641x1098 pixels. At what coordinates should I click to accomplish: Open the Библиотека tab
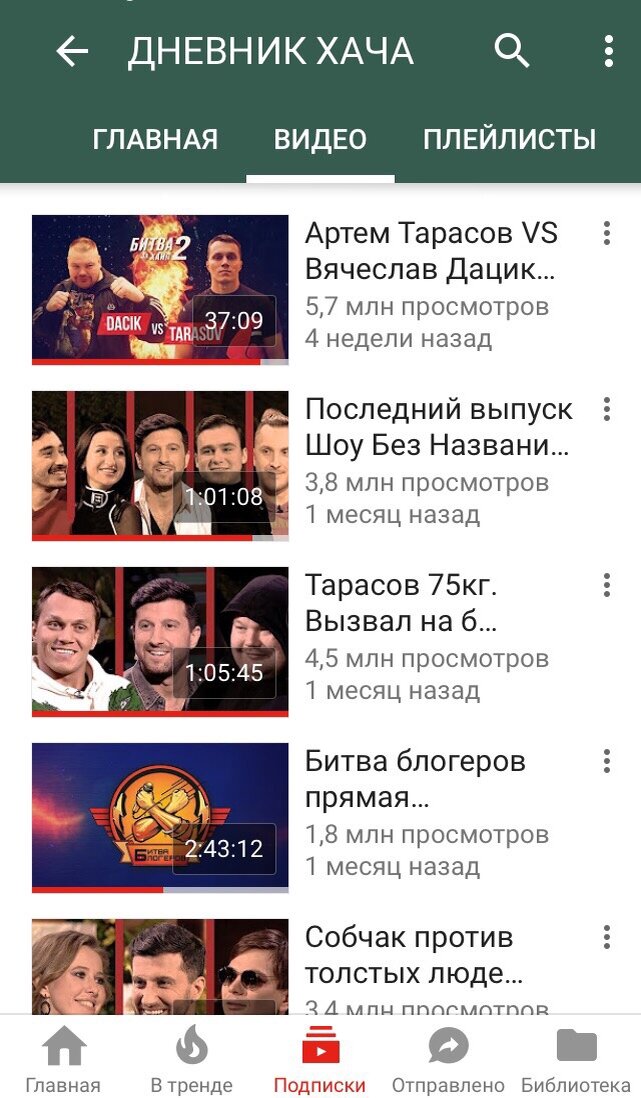pyautogui.click(x=576, y=1060)
